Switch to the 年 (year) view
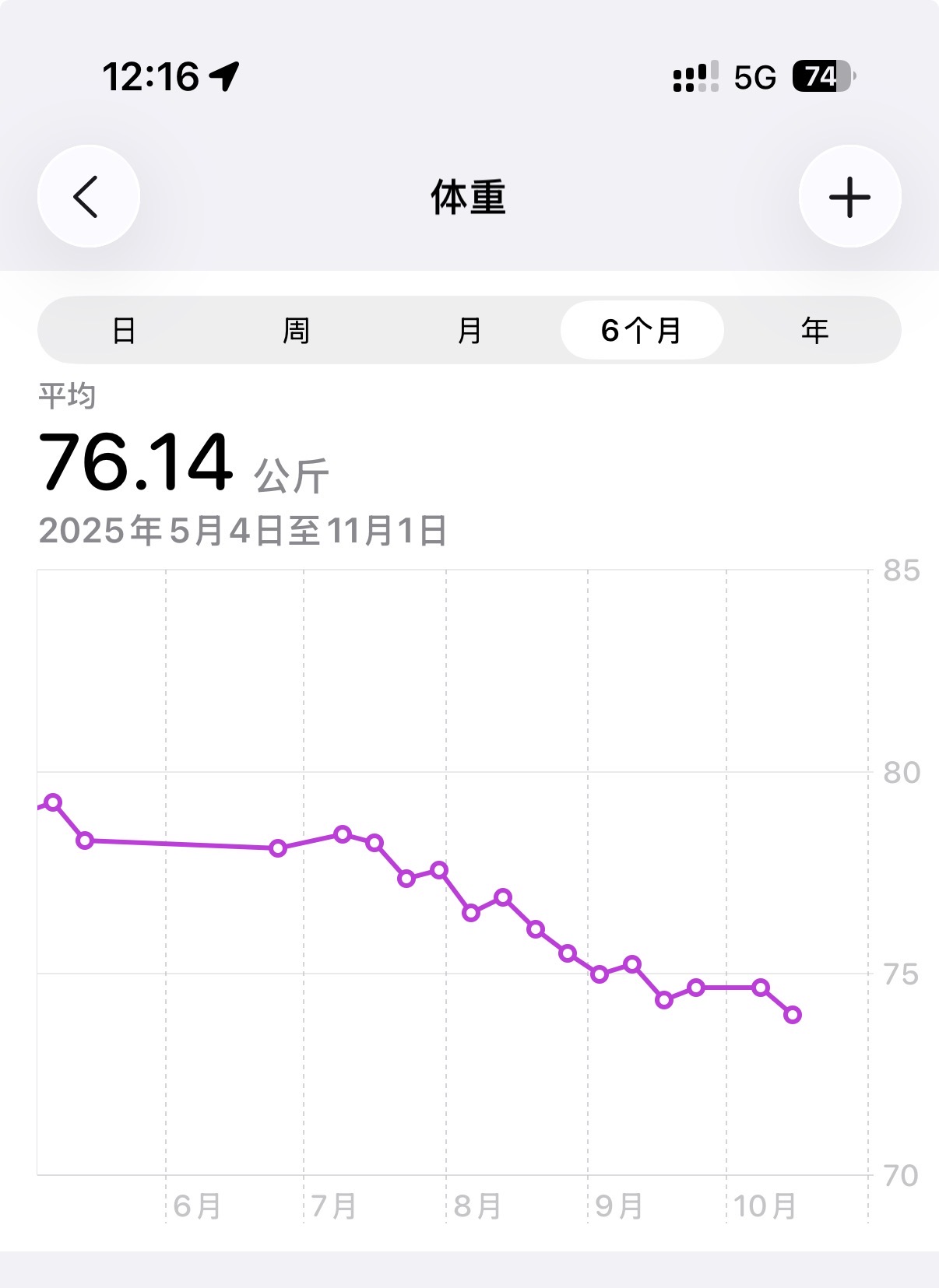 pyautogui.click(x=814, y=331)
